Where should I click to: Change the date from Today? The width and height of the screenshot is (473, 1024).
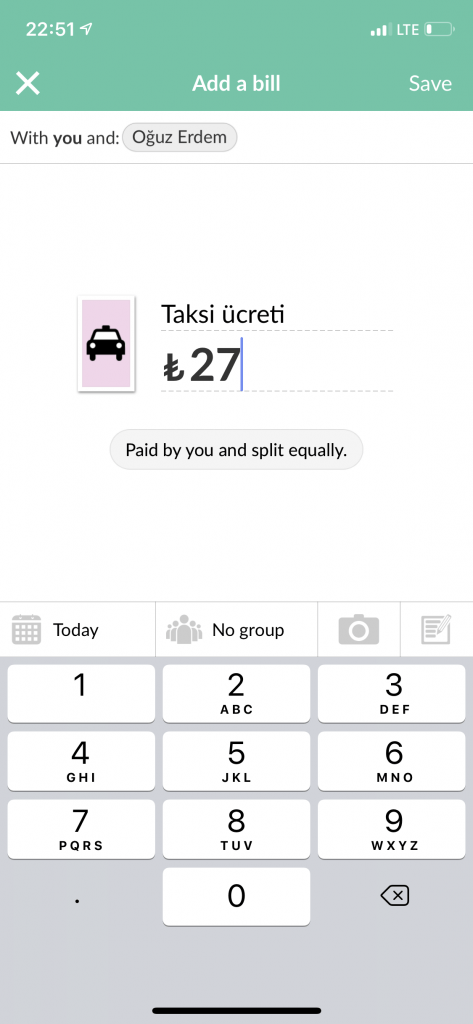tap(77, 630)
